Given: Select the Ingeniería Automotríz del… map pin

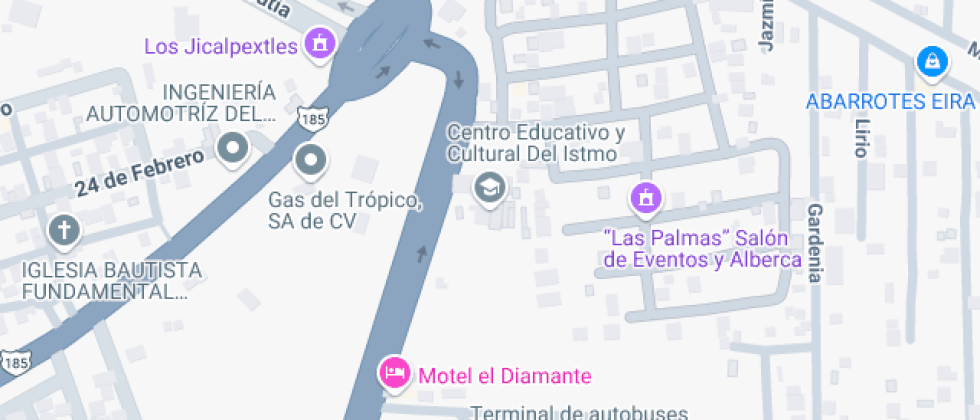Looking at the screenshot, I should (x=234, y=149).
